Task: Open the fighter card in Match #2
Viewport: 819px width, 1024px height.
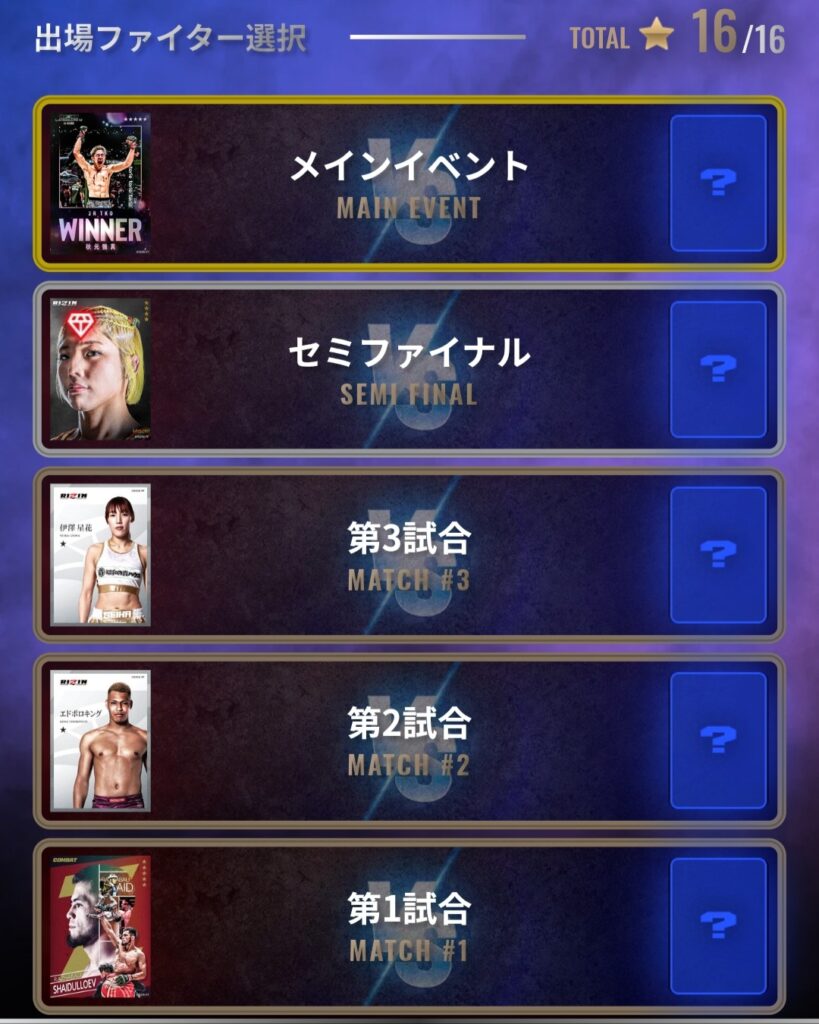Action: (100, 740)
